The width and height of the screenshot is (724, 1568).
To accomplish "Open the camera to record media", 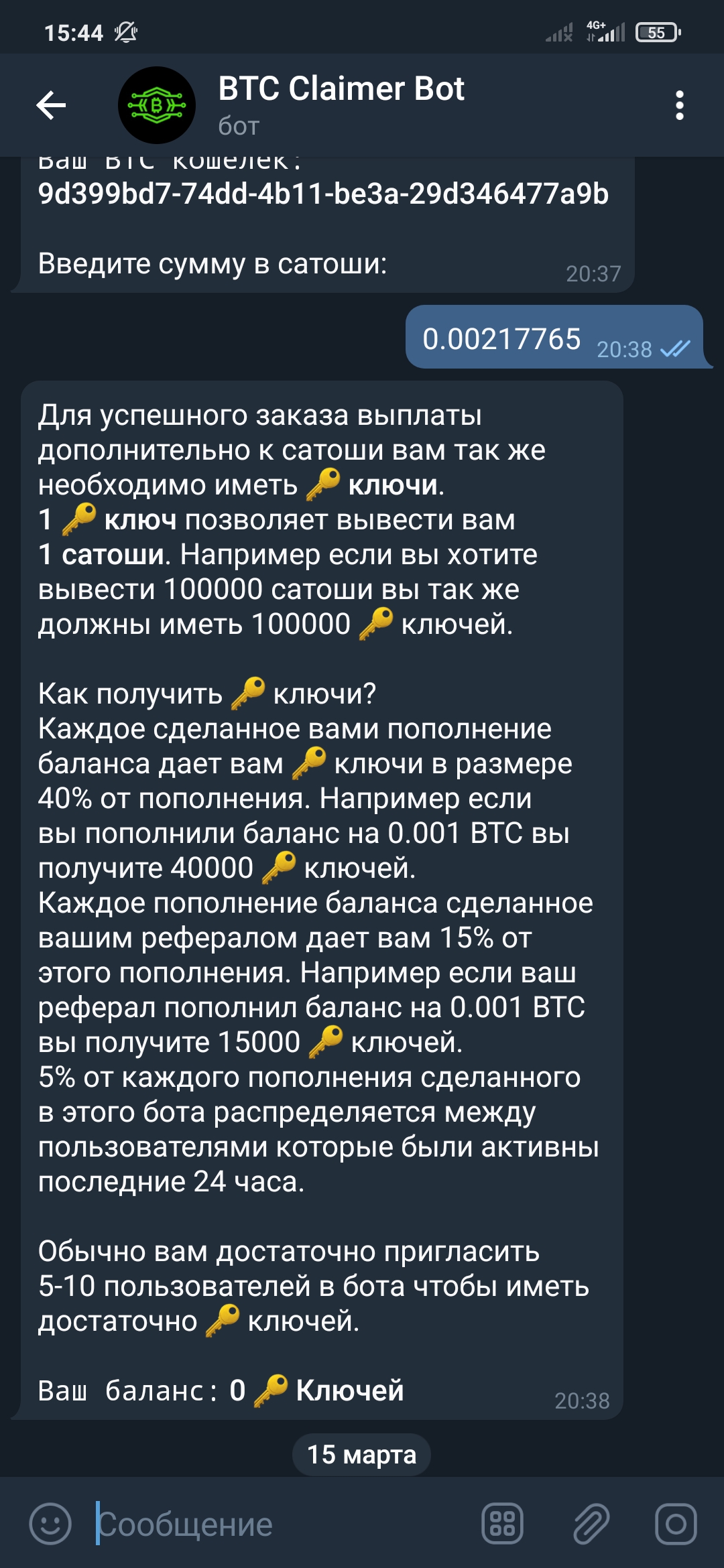I will click(x=675, y=1524).
